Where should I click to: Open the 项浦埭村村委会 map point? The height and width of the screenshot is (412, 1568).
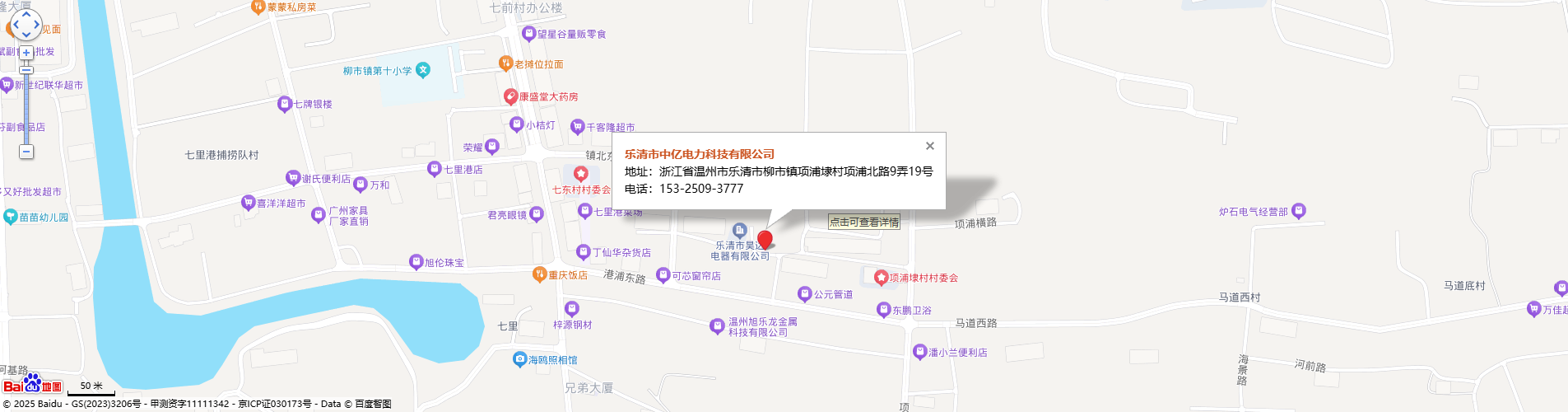(x=881, y=278)
